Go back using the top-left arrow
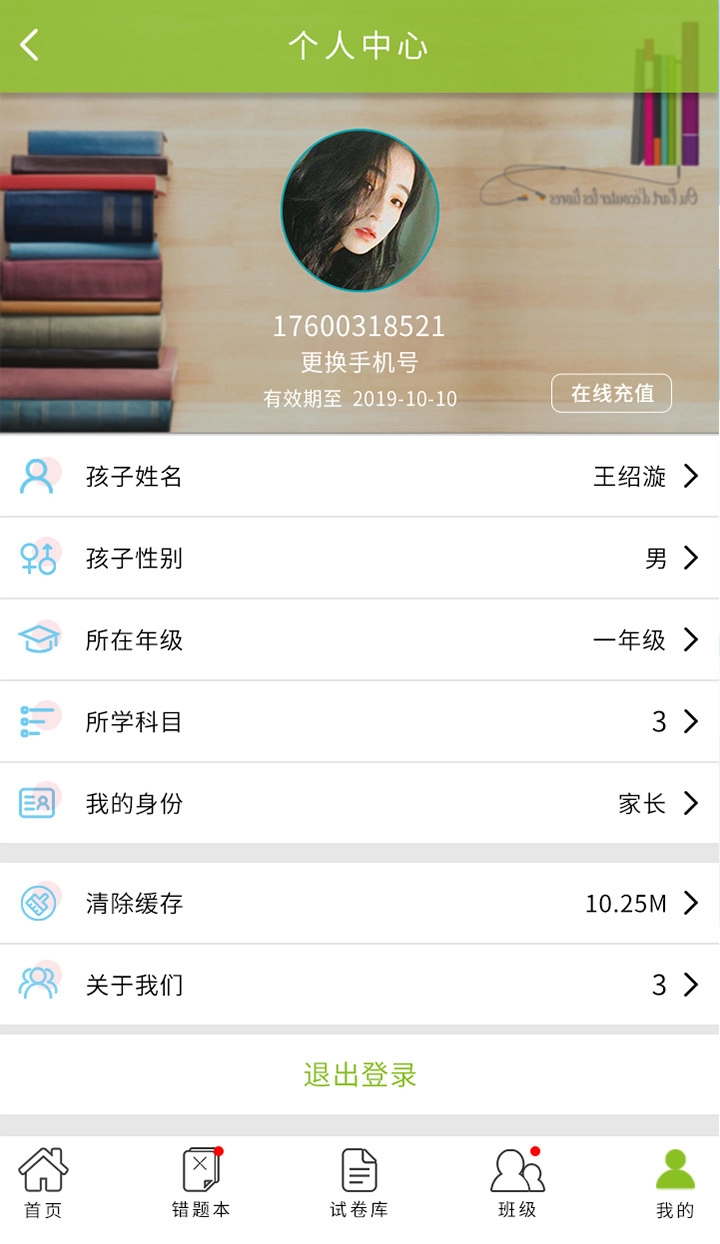Viewport: 720px width, 1244px height. pos(30,45)
